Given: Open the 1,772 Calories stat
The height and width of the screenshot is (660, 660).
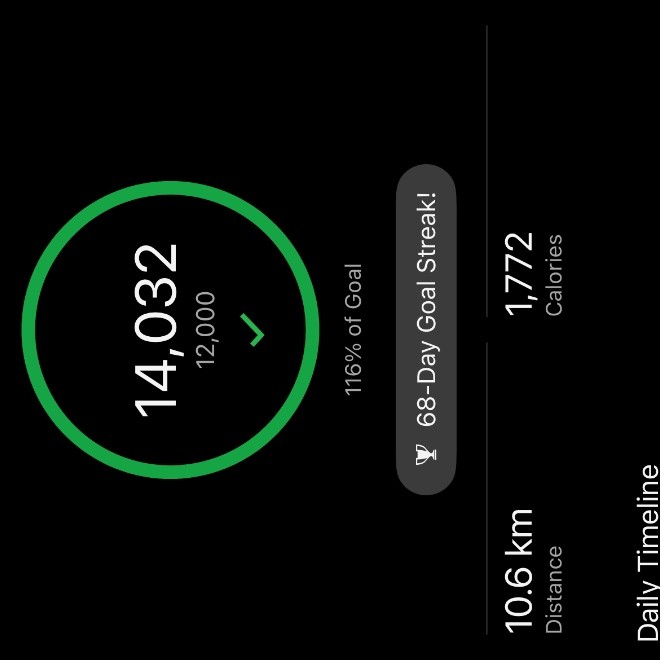Looking at the screenshot, I should (533, 274).
